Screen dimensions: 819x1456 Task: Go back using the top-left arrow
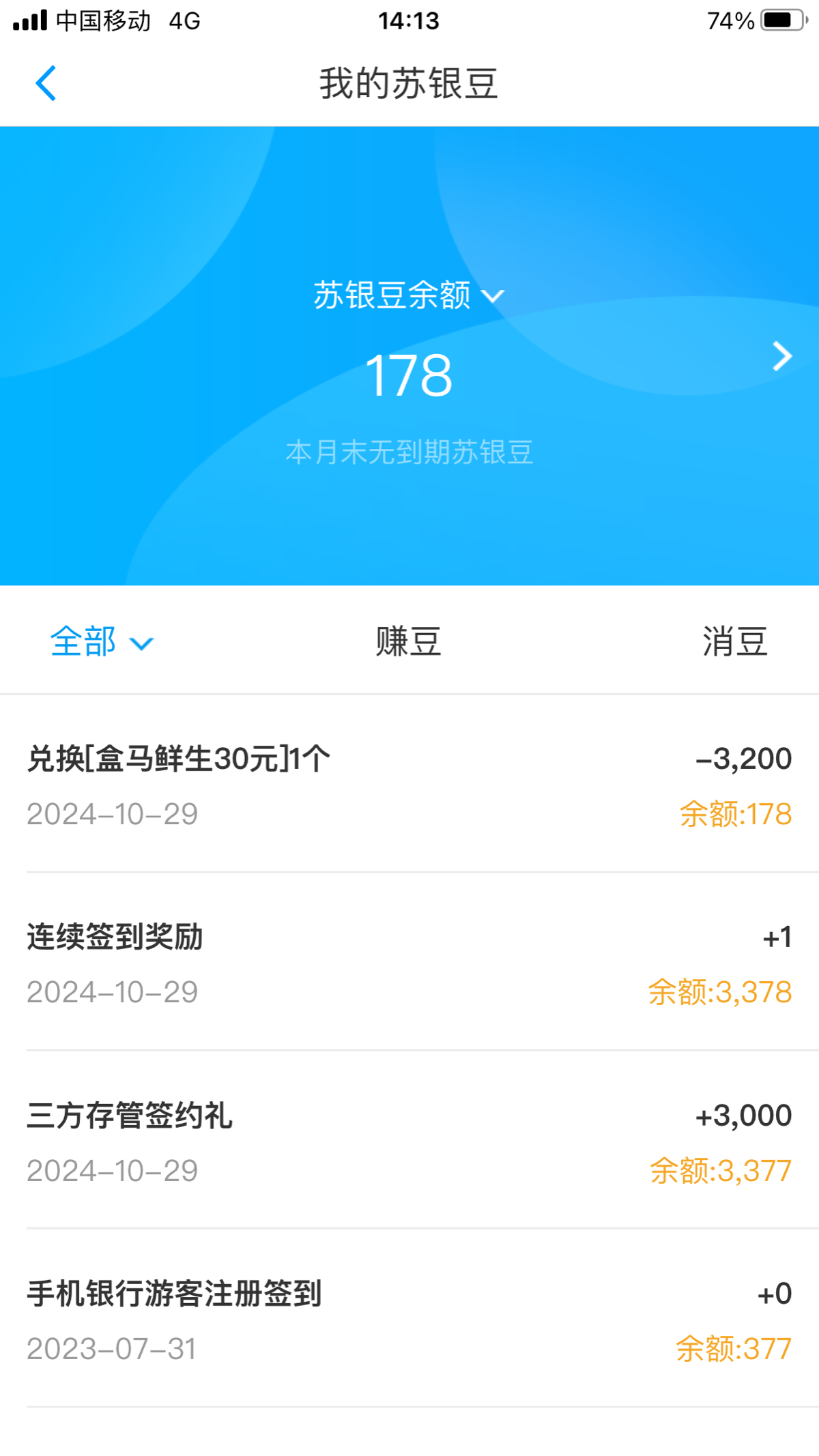(x=46, y=83)
